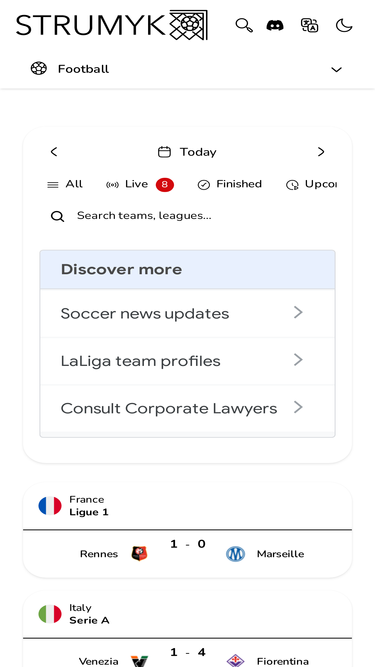This screenshot has height=667, width=375.
Task: Open the Italy Serie A league header
Action: pos(187,614)
